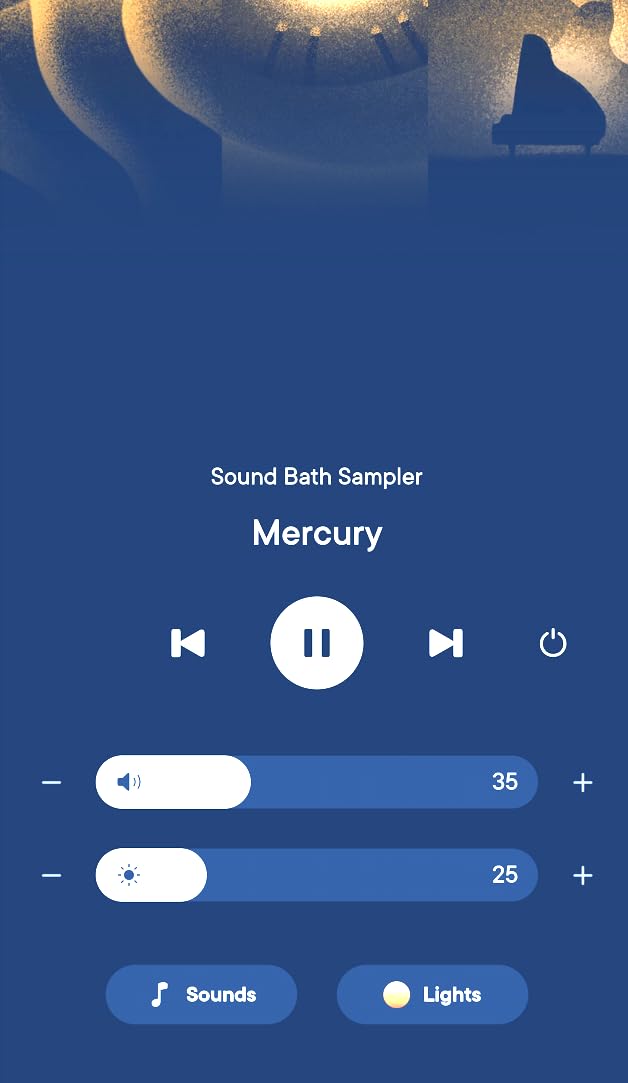The image size is (628, 1083).
Task: Lower the brightness with the minus button
Action: coord(52,875)
